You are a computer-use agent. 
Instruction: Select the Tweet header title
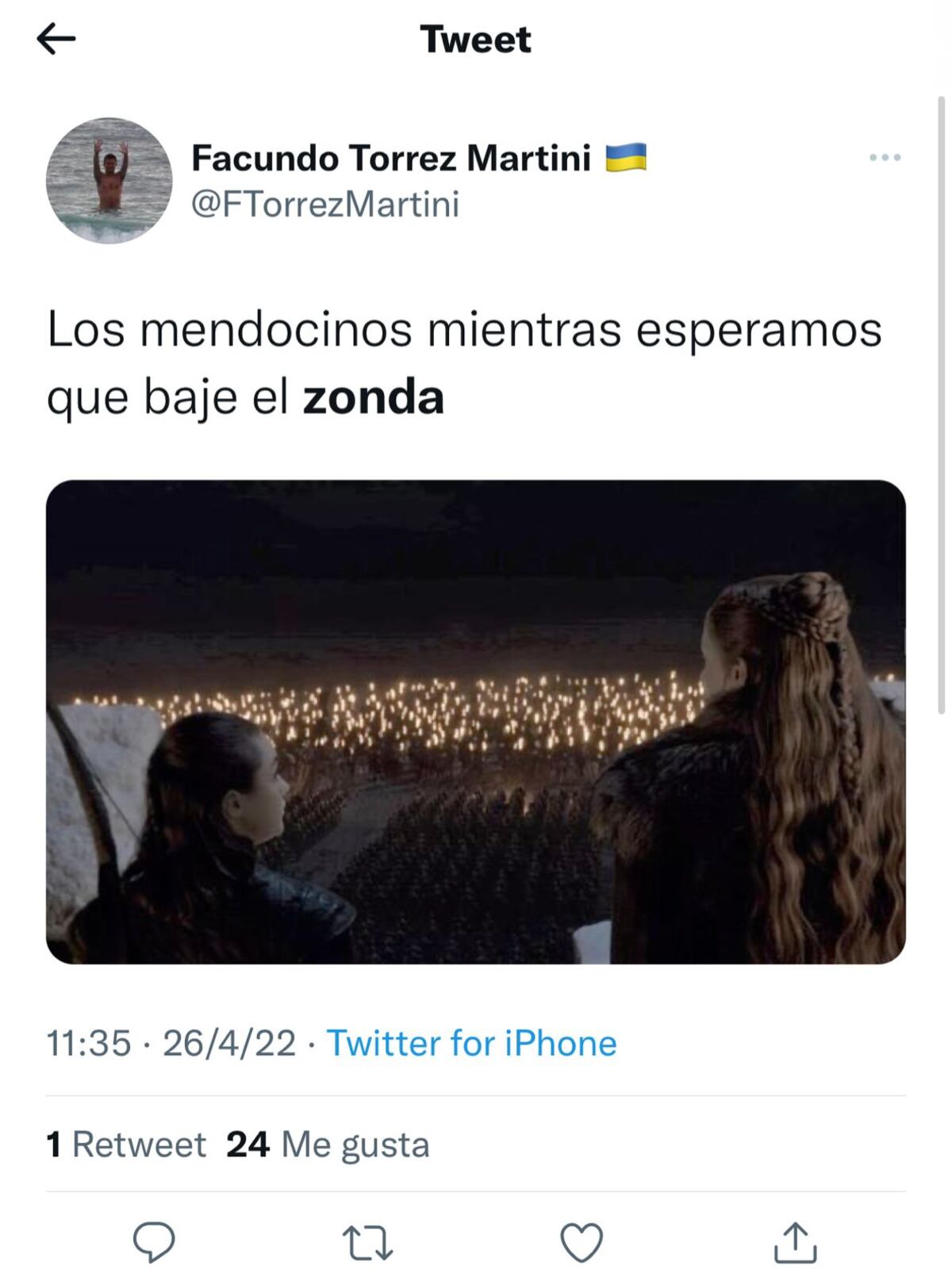pos(476,38)
